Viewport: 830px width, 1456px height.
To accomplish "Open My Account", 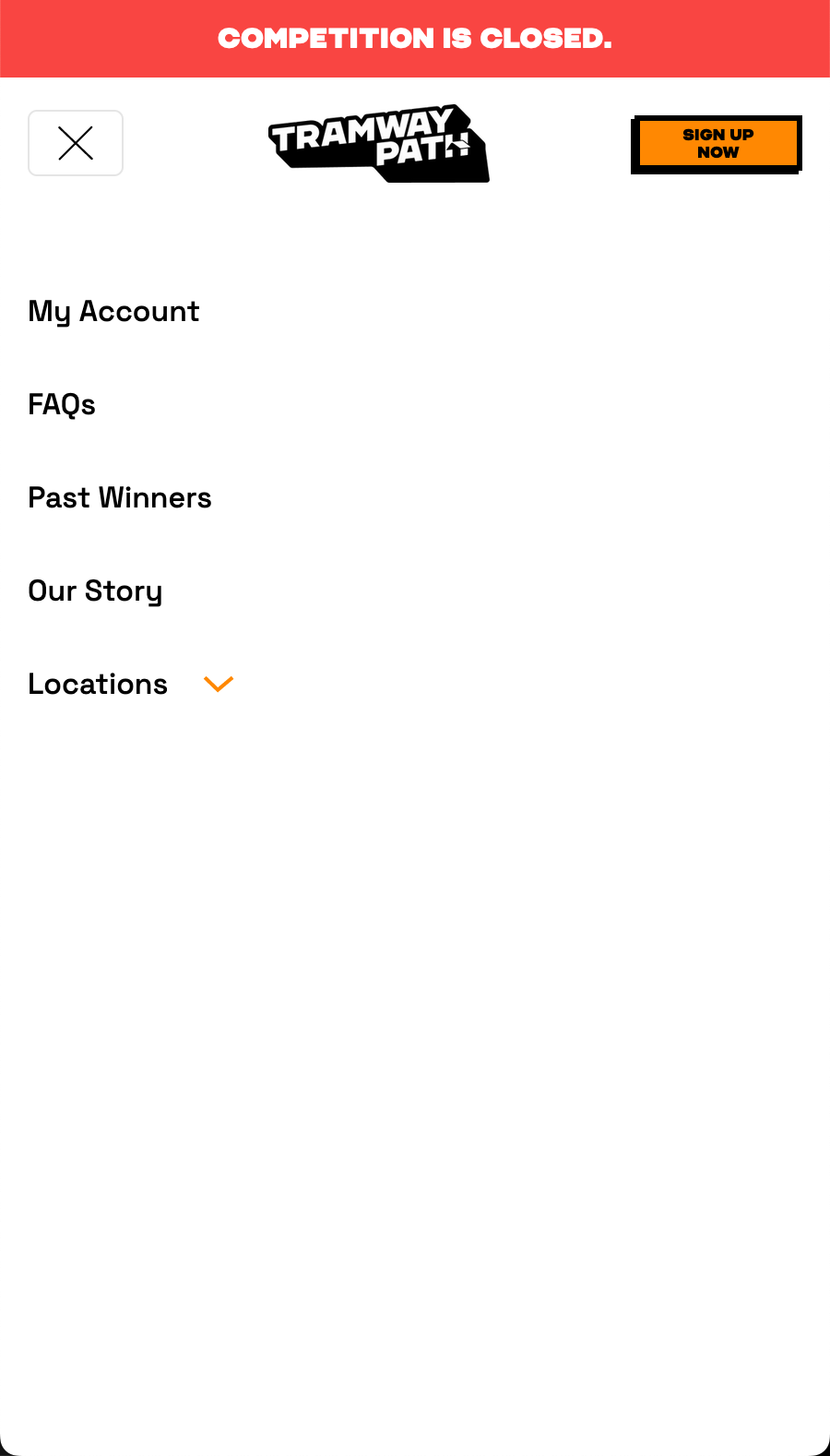I will point(113,312).
